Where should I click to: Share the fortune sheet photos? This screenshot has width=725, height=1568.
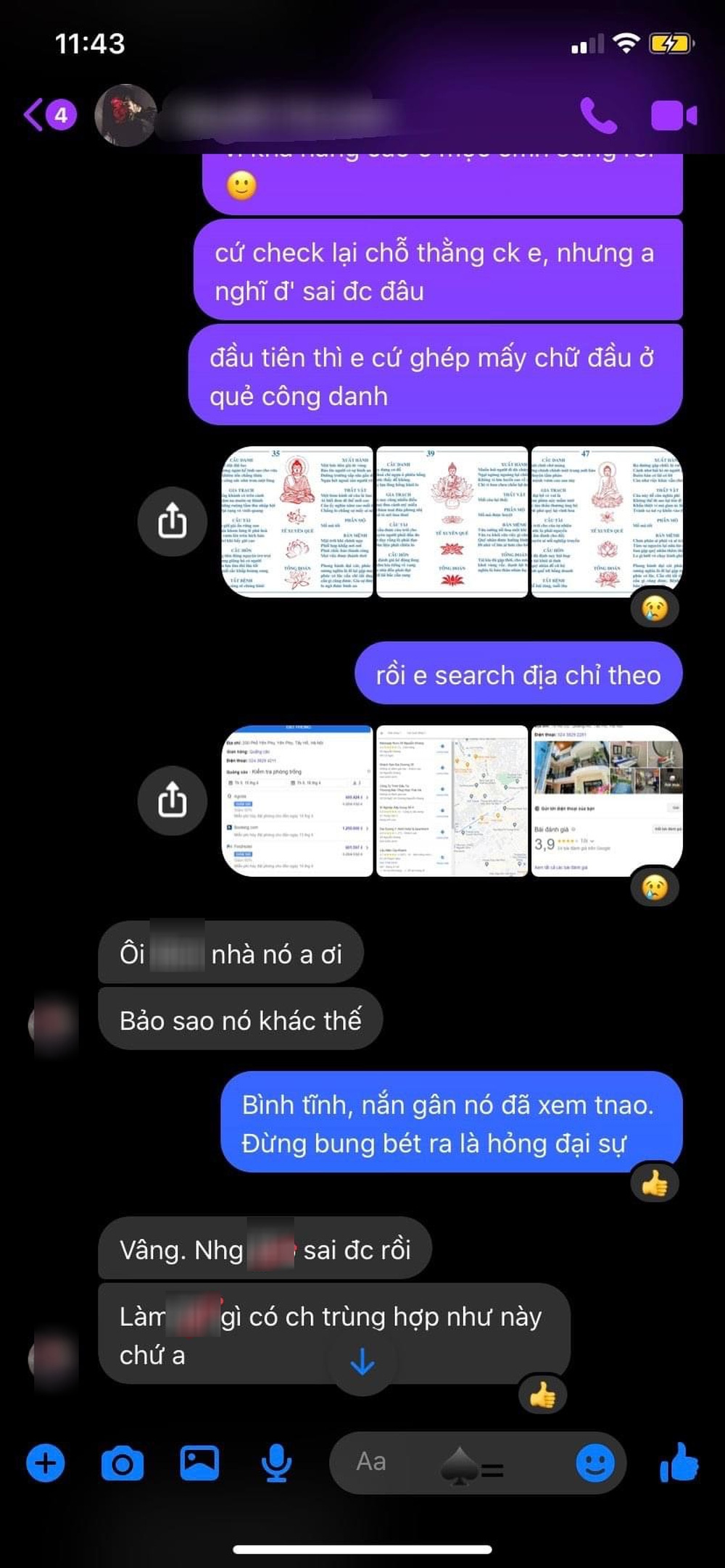pyautogui.click(x=173, y=522)
